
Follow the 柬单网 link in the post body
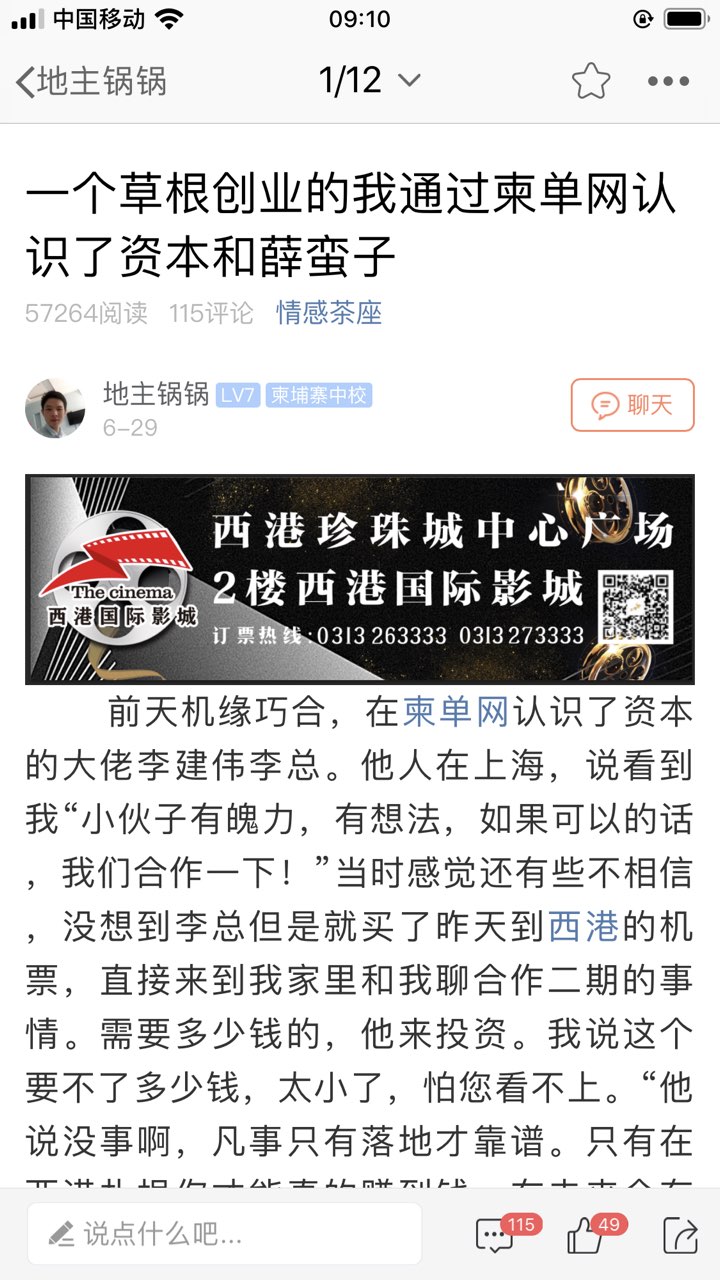click(x=456, y=712)
